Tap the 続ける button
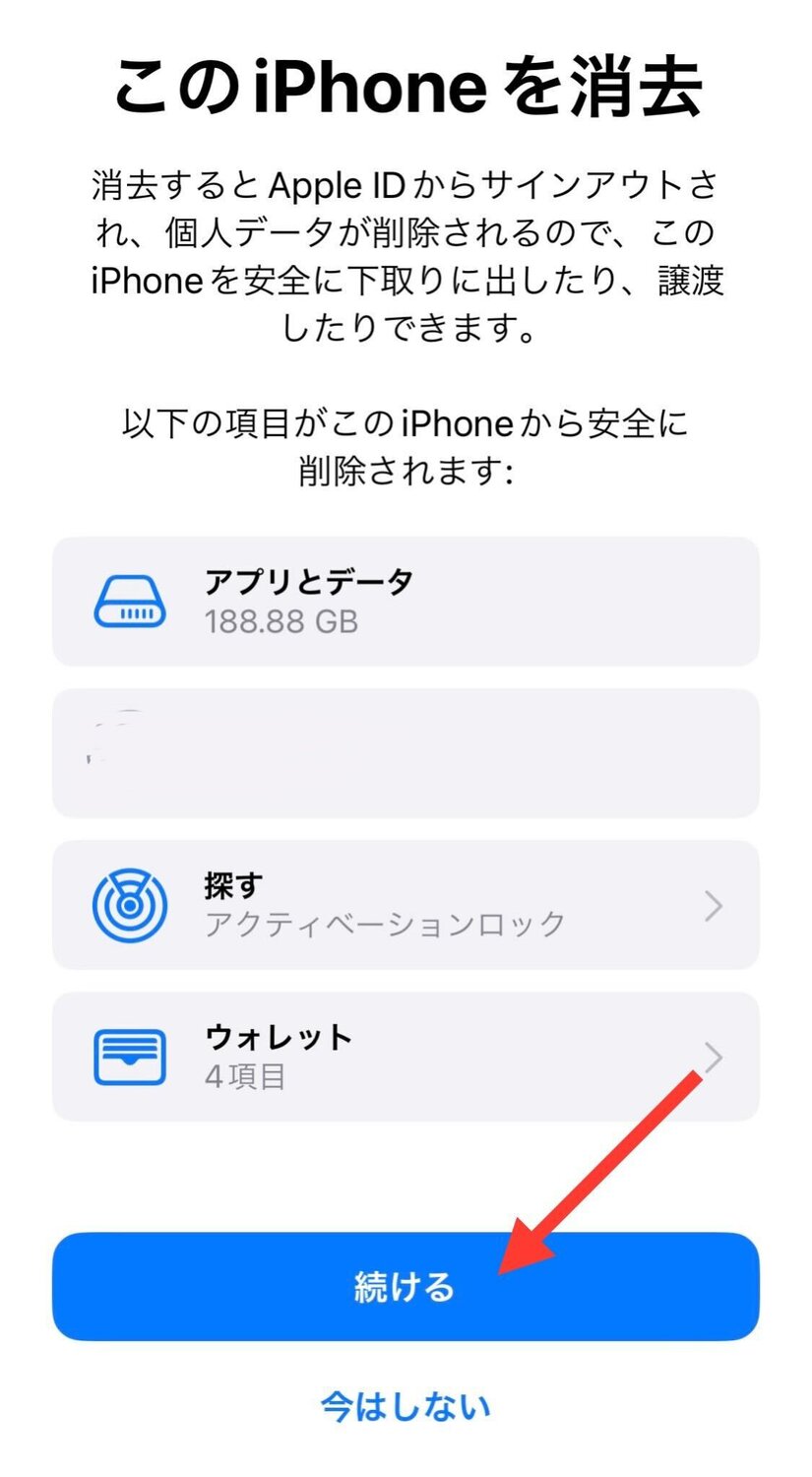This screenshot has height=1477, width=812. (406, 1285)
